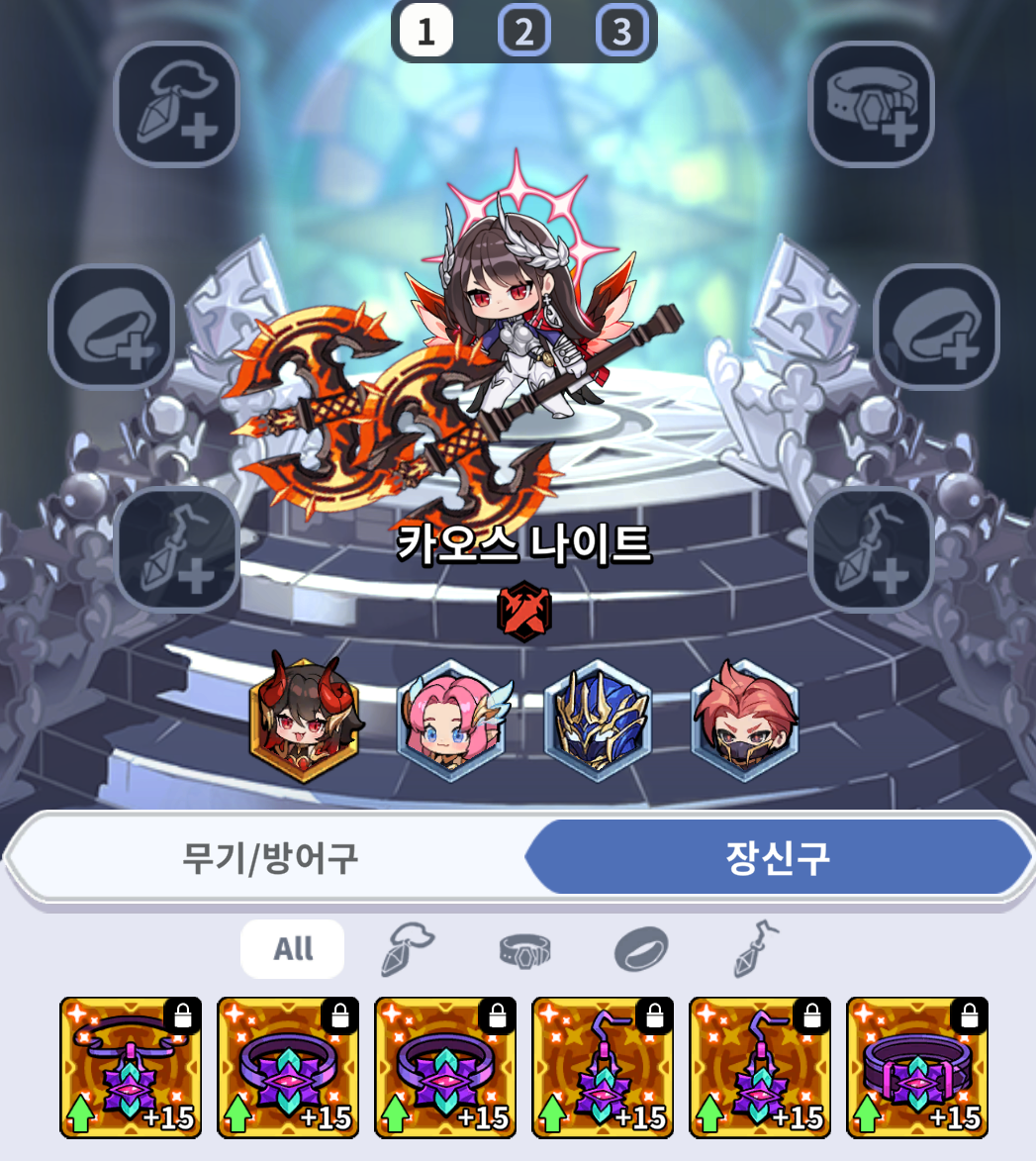The height and width of the screenshot is (1161, 1036).
Task: Switch to preset 3
Action: tap(621, 32)
